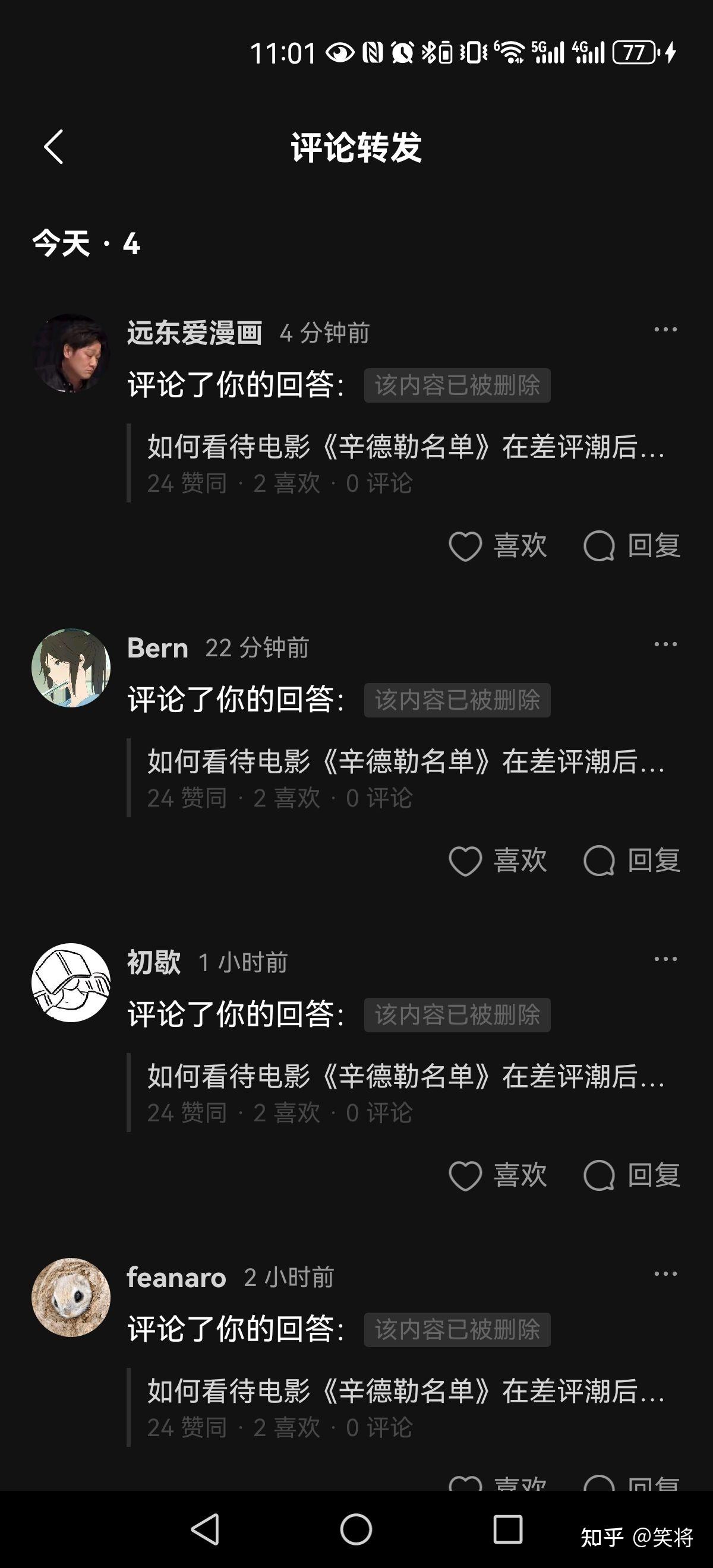Viewport: 713px width, 1568px height.
Task: Open the quoted answer under 初歇's comment
Action: click(405, 1092)
